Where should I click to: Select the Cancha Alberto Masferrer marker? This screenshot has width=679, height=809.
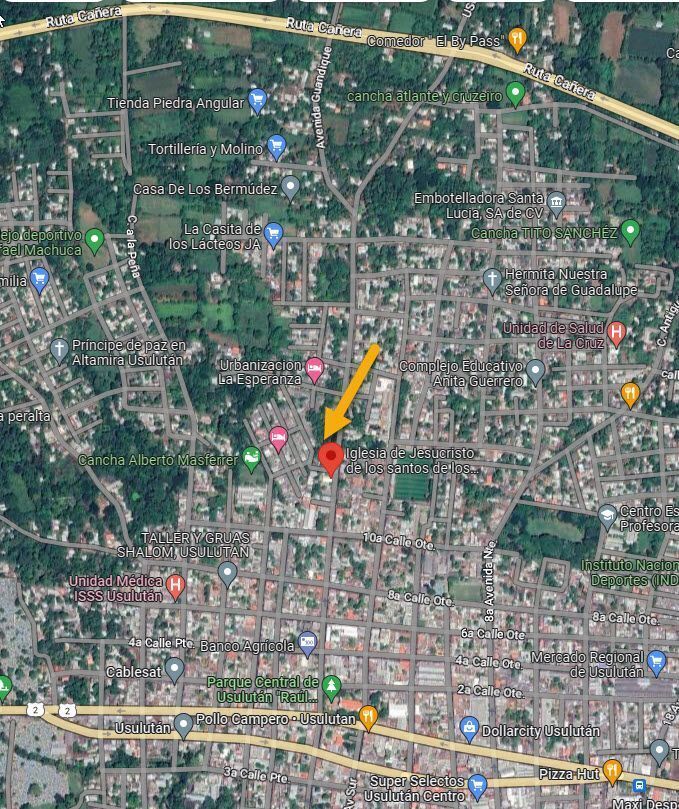[250, 459]
